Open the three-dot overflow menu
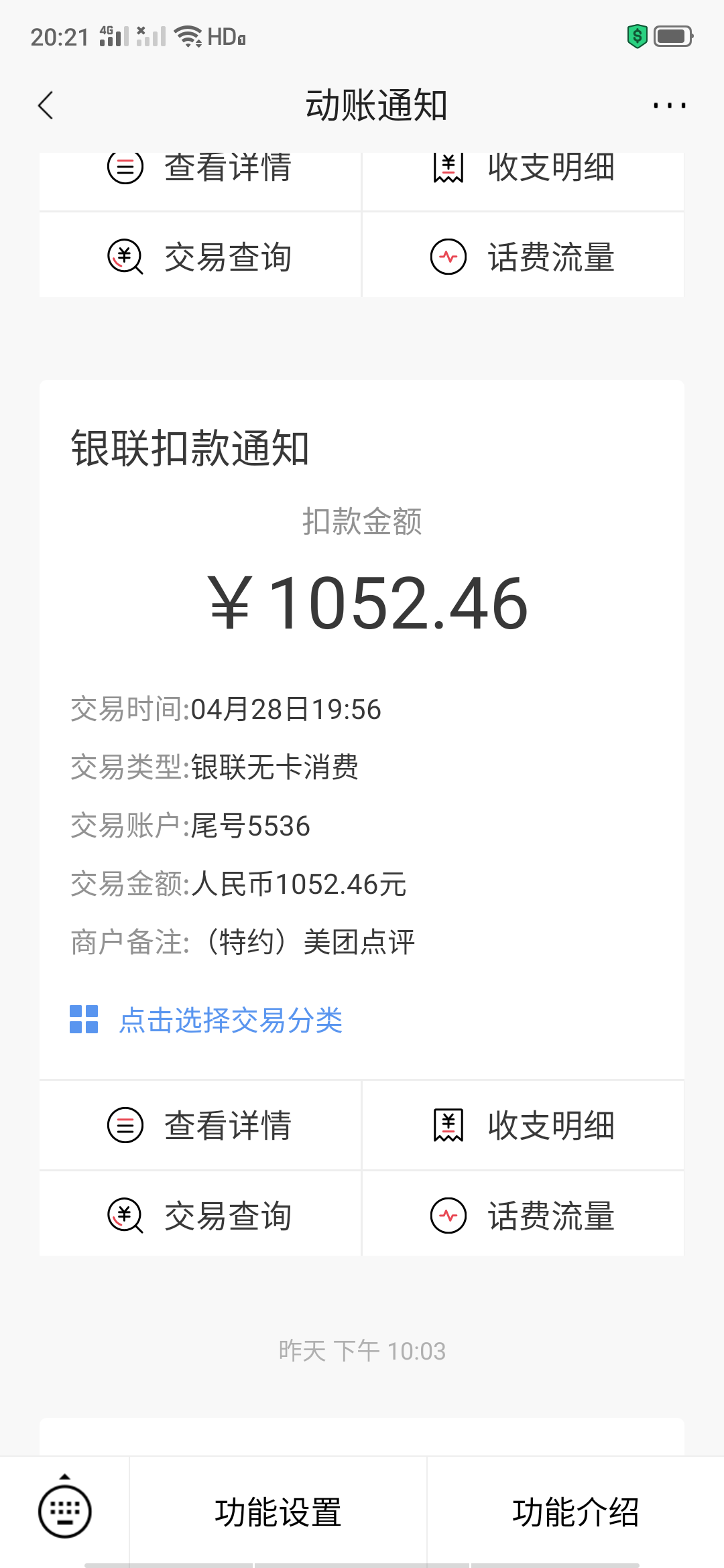Viewport: 724px width, 1568px height. point(669,106)
